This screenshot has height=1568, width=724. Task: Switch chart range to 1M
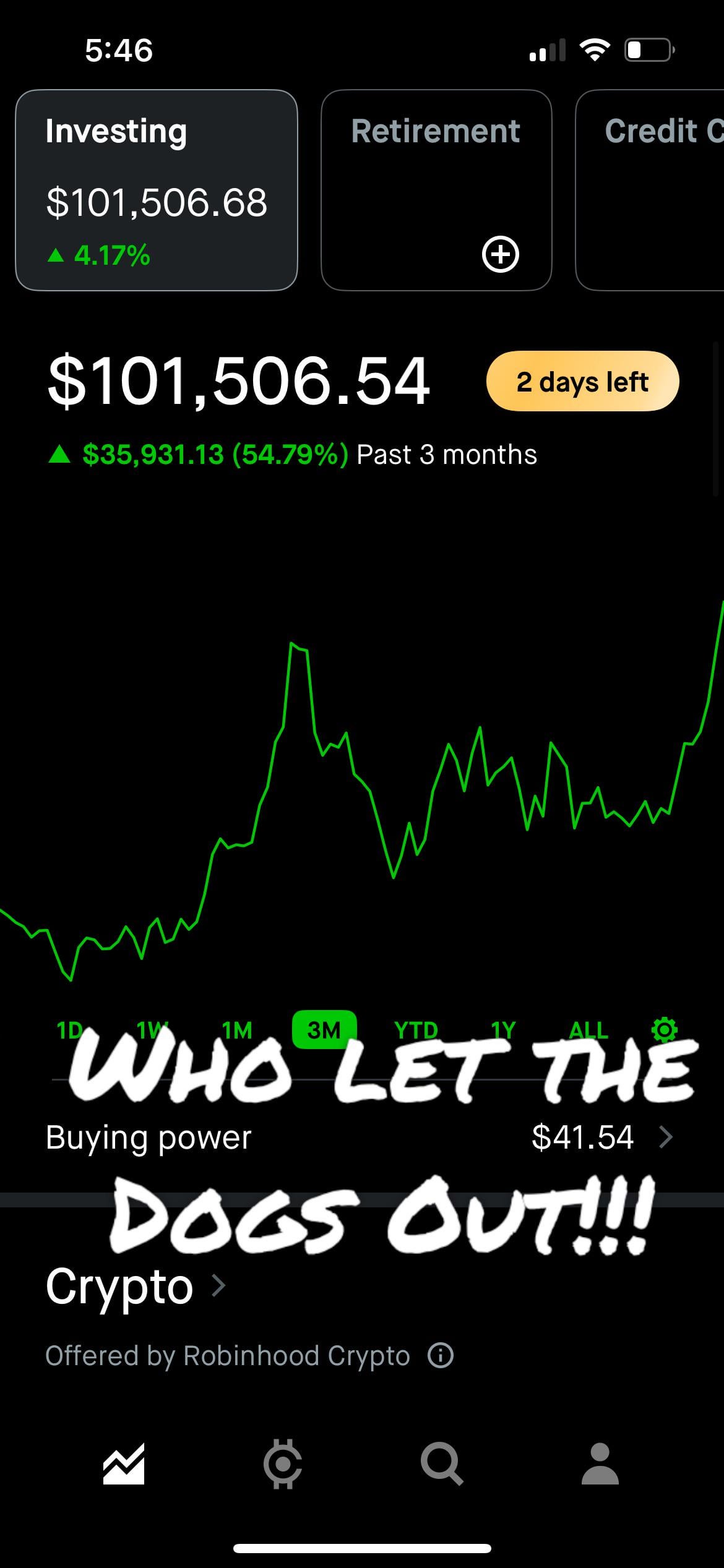click(237, 1030)
